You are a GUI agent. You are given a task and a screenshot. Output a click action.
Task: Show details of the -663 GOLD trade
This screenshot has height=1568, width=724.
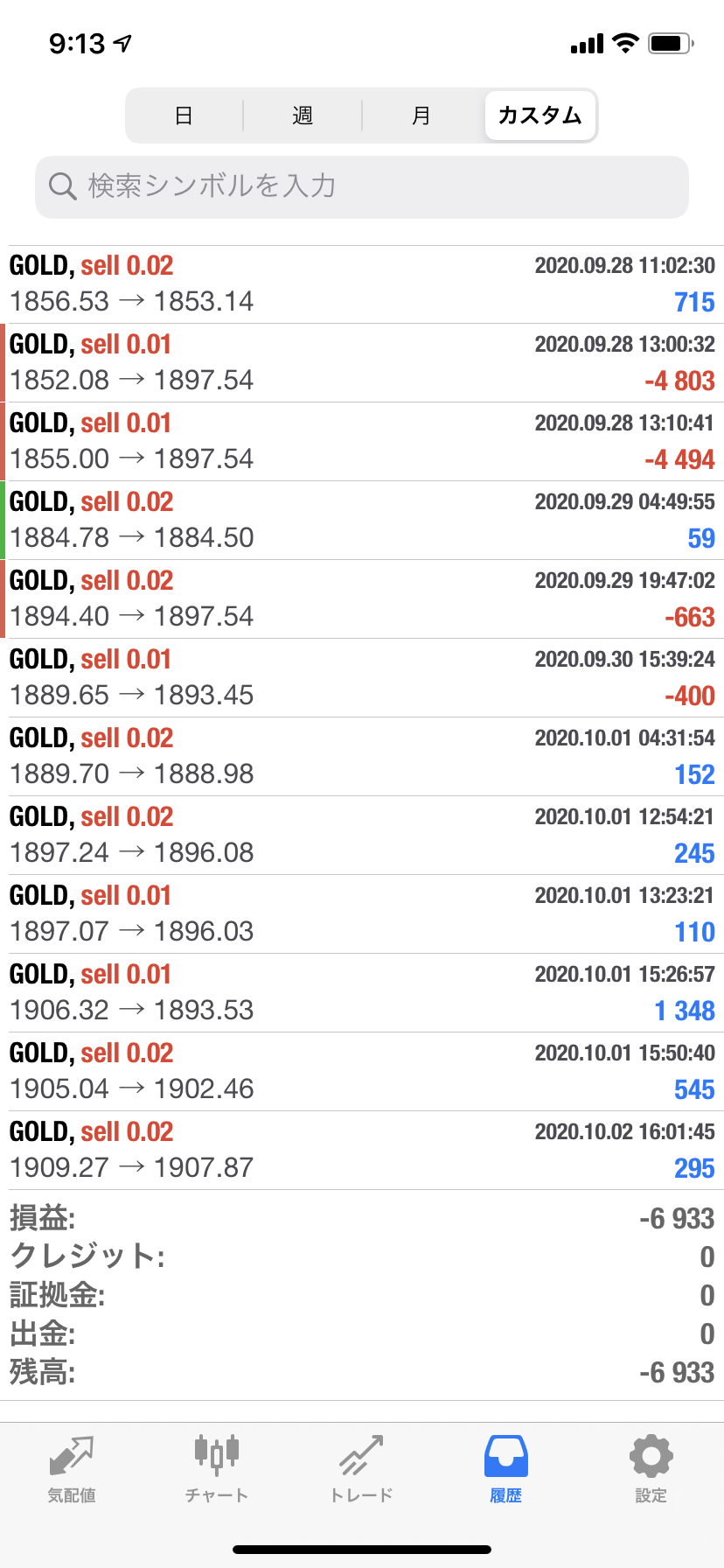tap(362, 599)
